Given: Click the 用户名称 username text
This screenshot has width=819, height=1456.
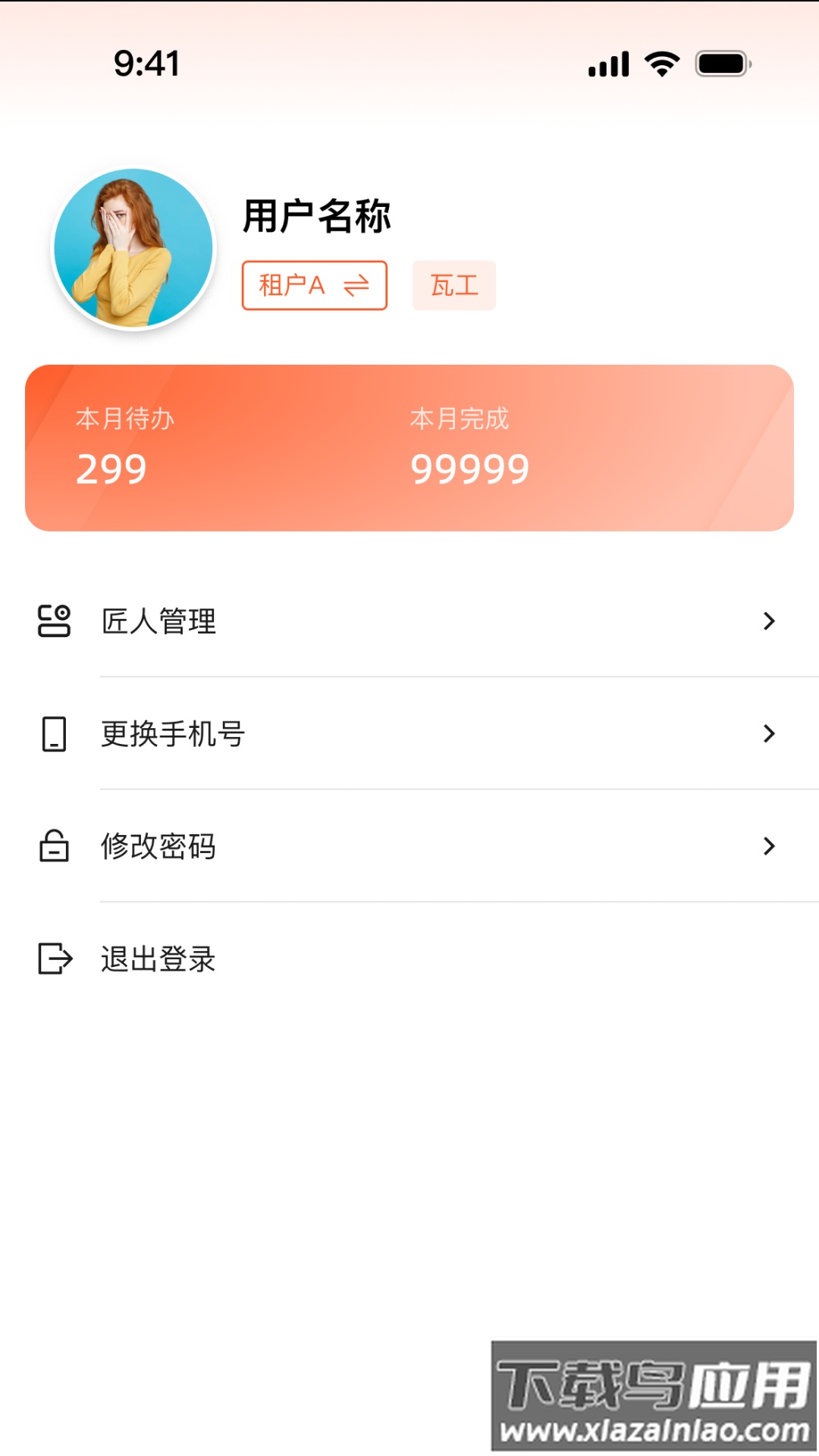Looking at the screenshot, I should point(318,215).
